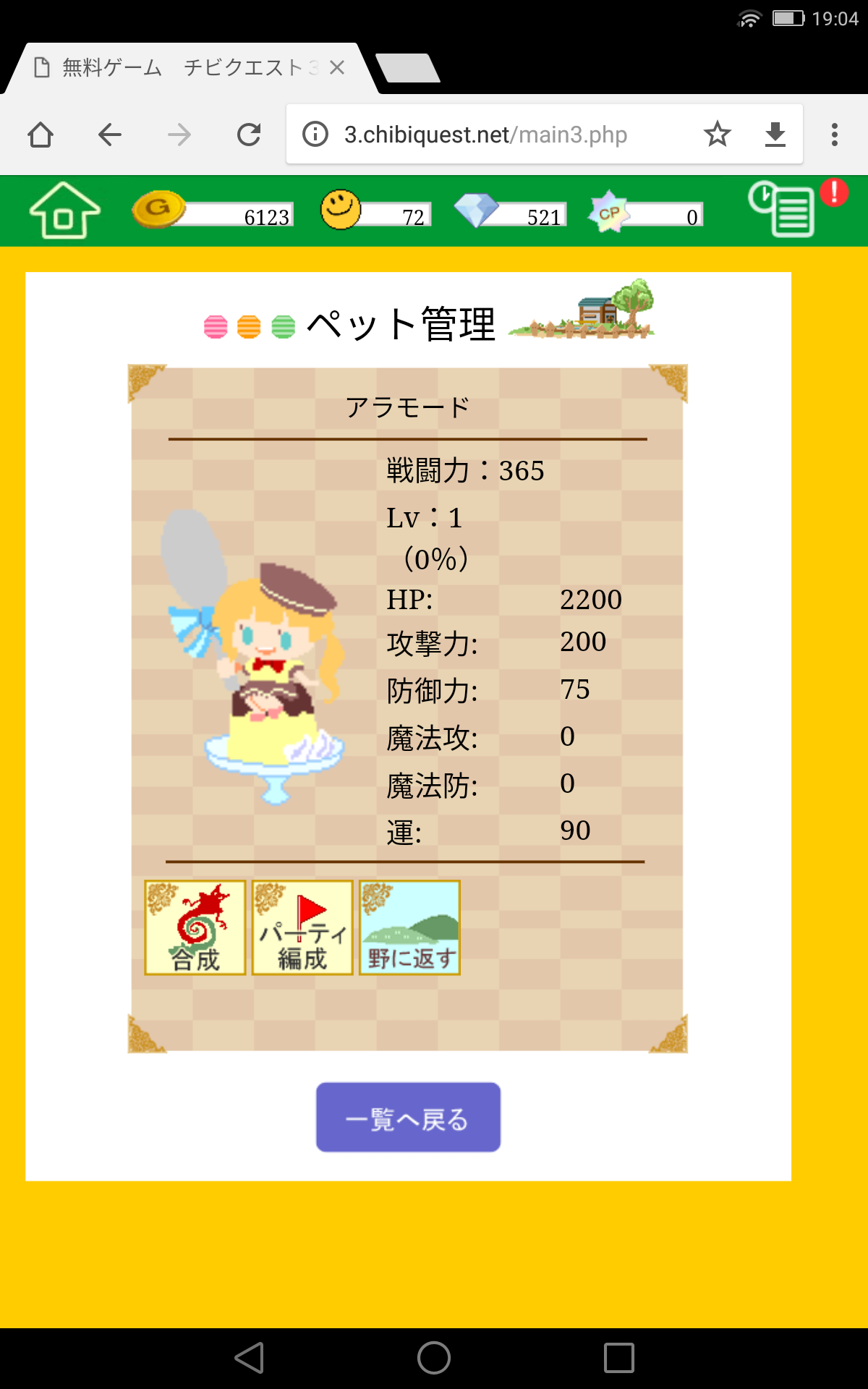Image resolution: width=868 pixels, height=1389 pixels.
Task: Tap the download icon in address bar
Action: point(775,135)
